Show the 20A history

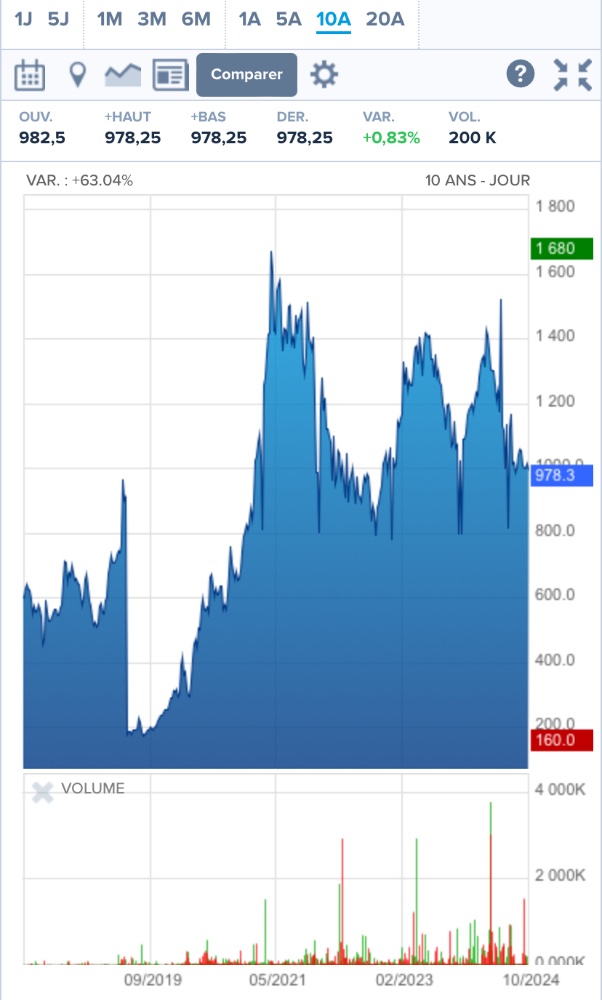(385, 19)
